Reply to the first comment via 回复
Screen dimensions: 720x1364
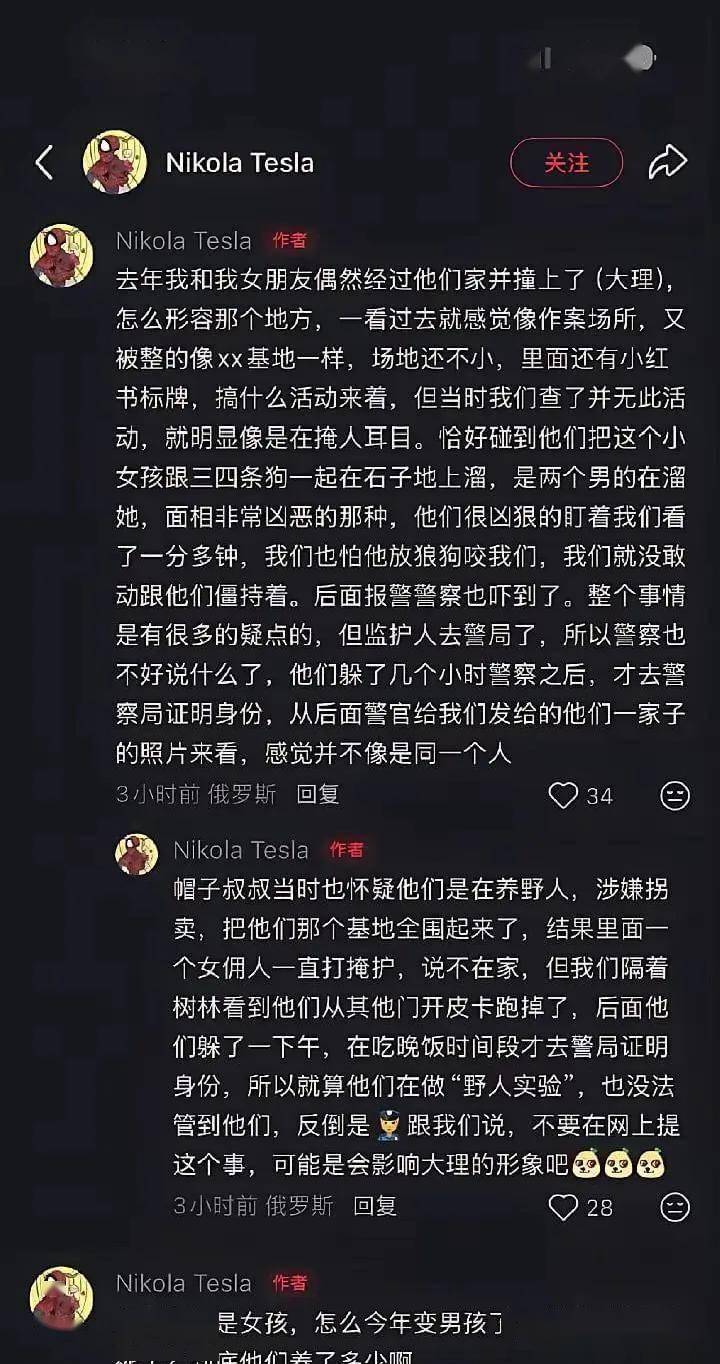point(318,795)
